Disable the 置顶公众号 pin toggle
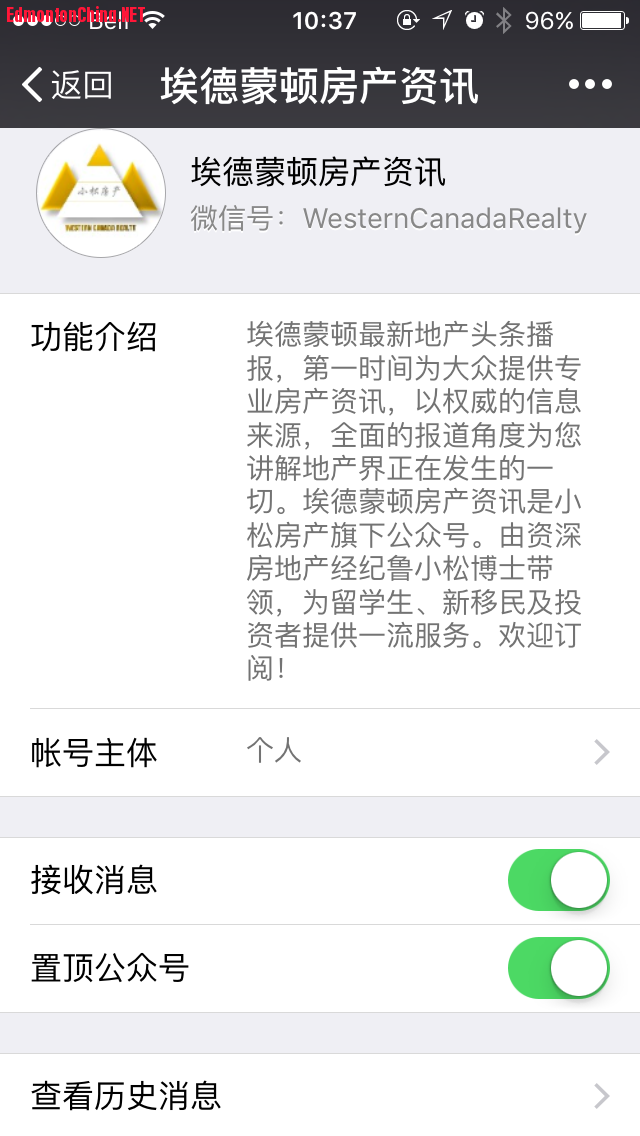Screen dimensions: 640x1136 (558, 968)
